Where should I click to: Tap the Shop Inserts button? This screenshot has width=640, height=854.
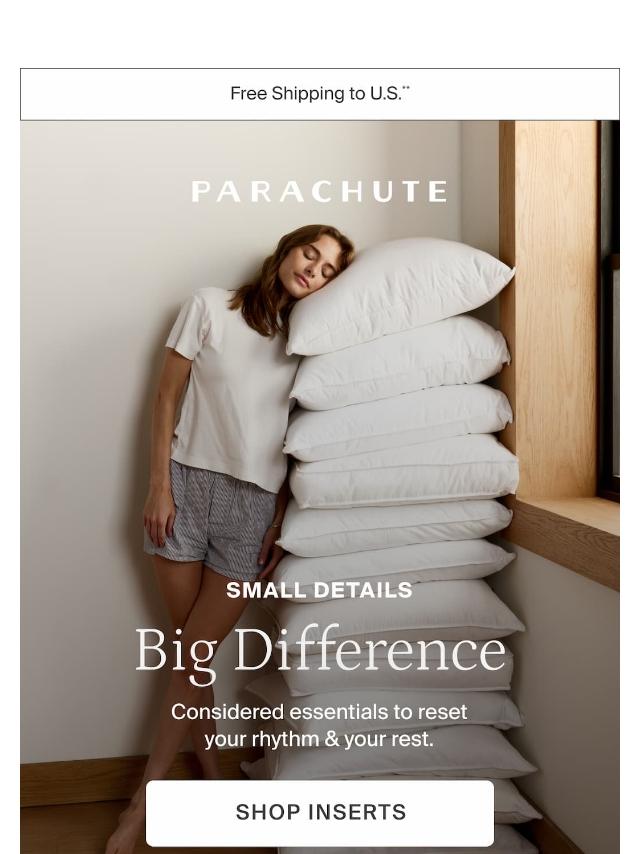click(320, 812)
